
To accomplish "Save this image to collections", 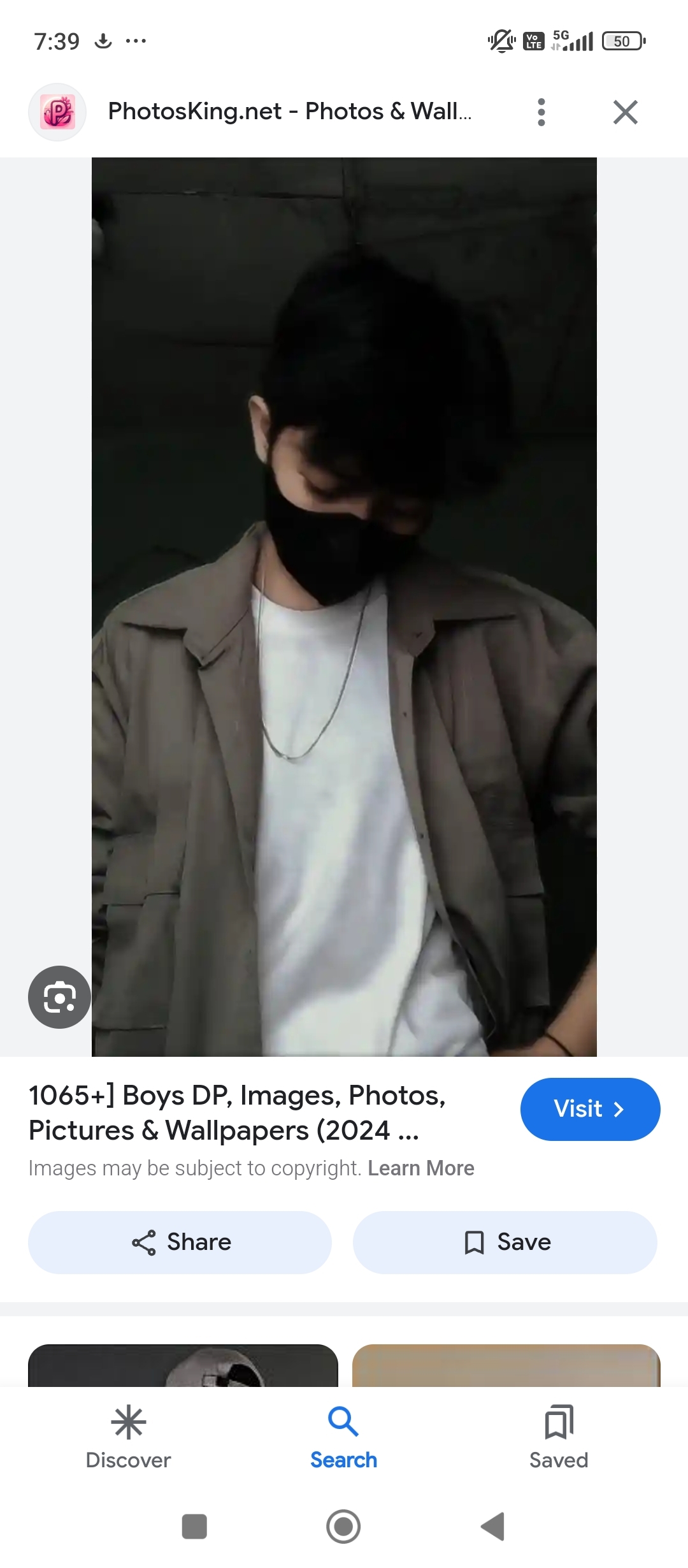I will (x=505, y=1242).
